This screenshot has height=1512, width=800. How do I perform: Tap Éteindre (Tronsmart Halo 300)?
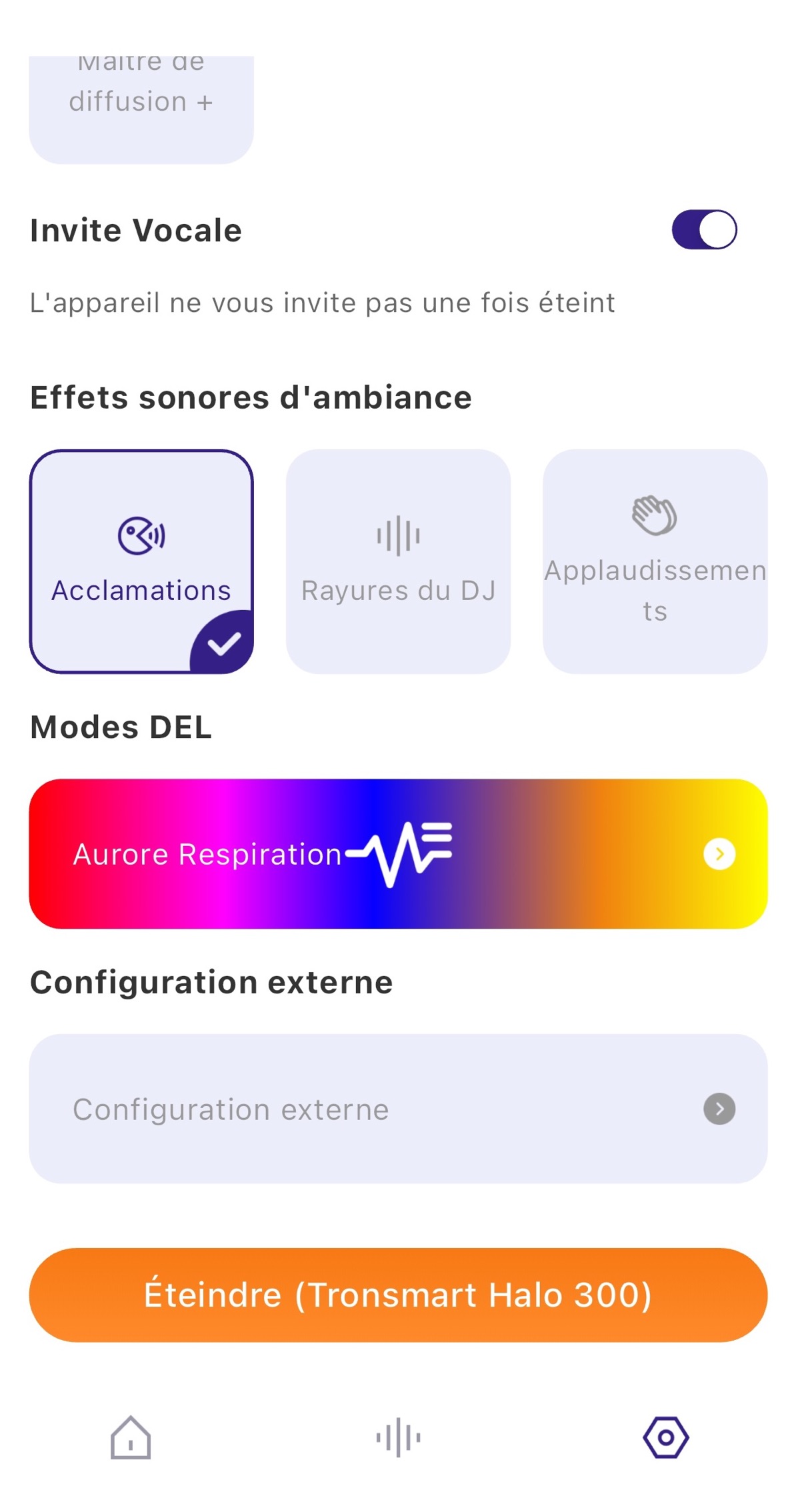(x=398, y=1295)
